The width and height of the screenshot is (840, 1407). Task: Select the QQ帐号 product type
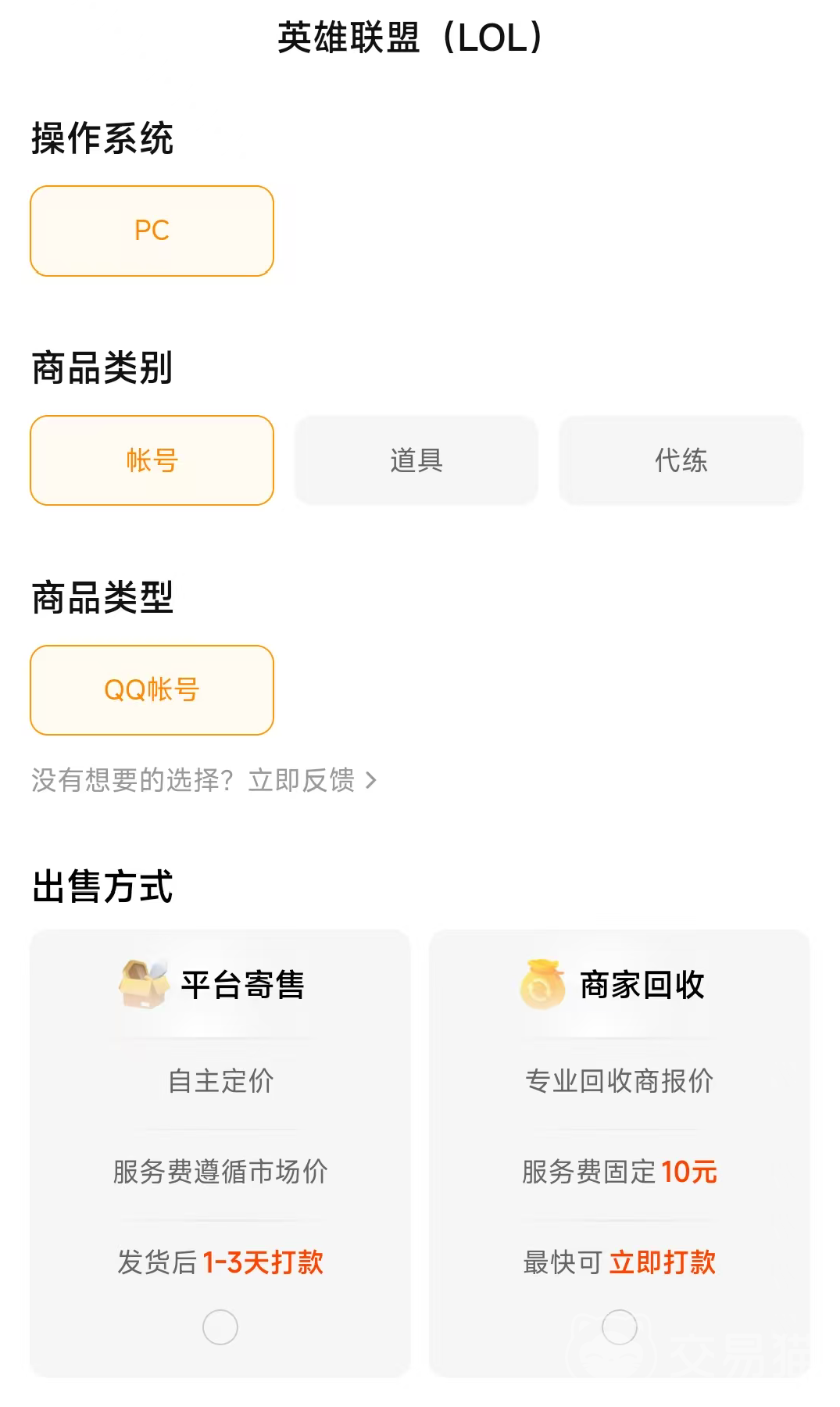[152, 690]
